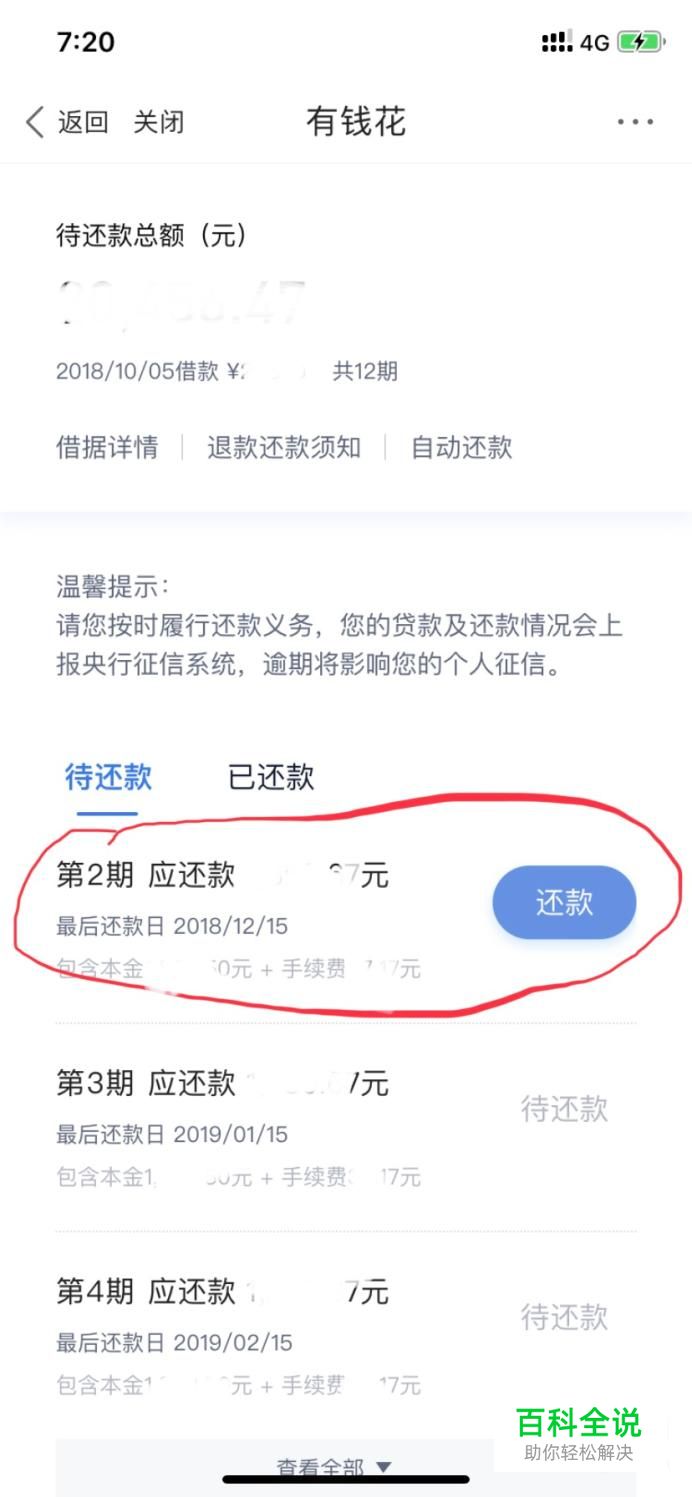Screen dimensions: 692x1497
Task: Open the three-dot overflow menu
Action: pos(635,122)
